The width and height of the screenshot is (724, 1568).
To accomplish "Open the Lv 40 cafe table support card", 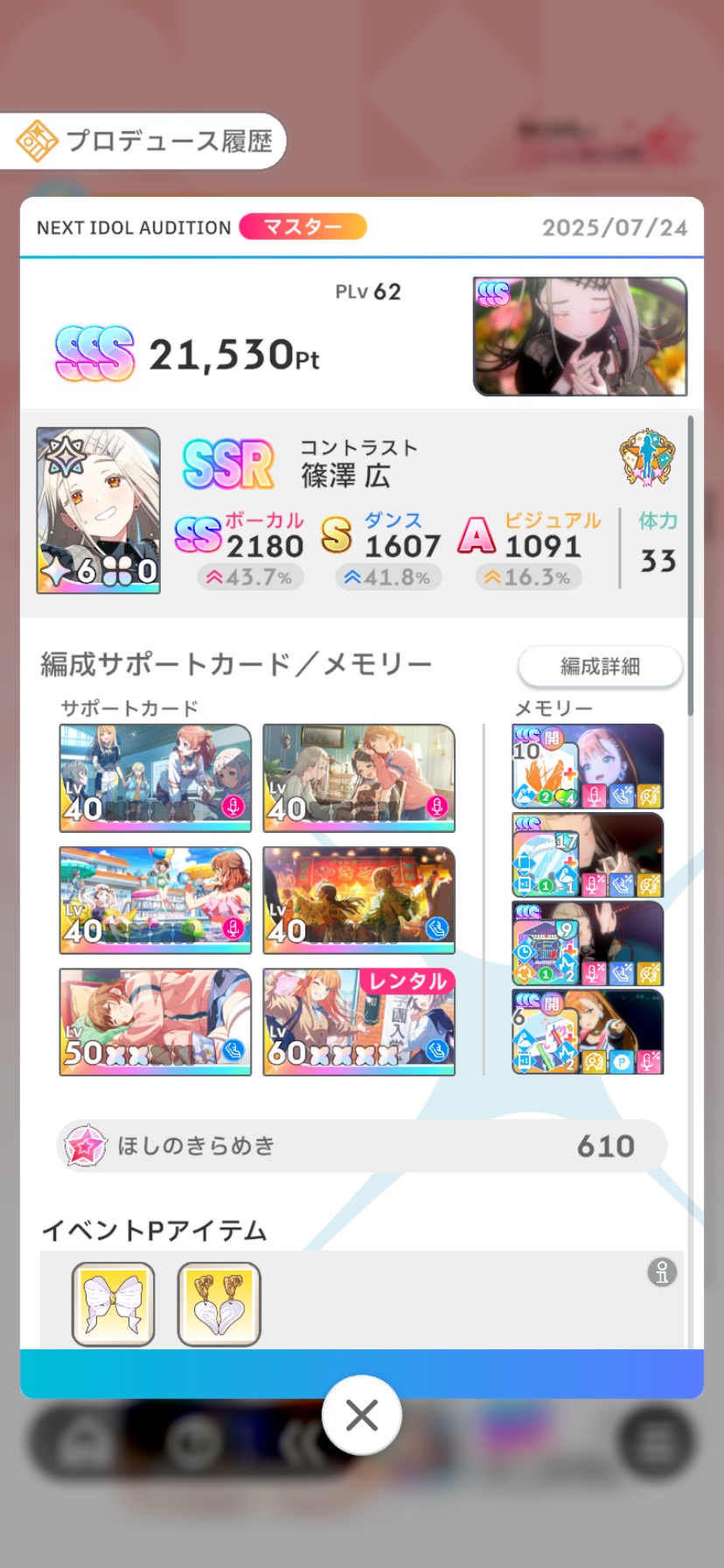I will pos(359,778).
